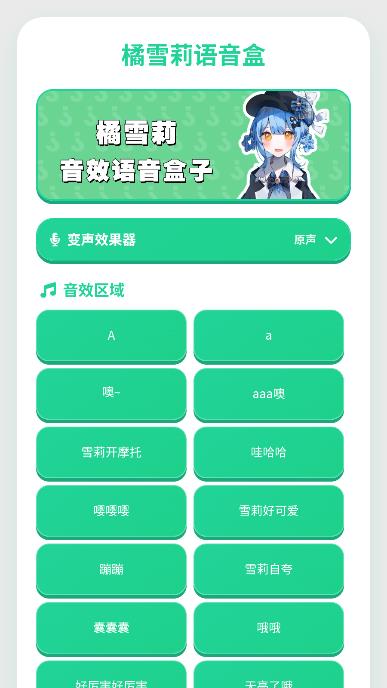
Task: Play the 雪莉好可爱 voice clip
Action: point(269,511)
